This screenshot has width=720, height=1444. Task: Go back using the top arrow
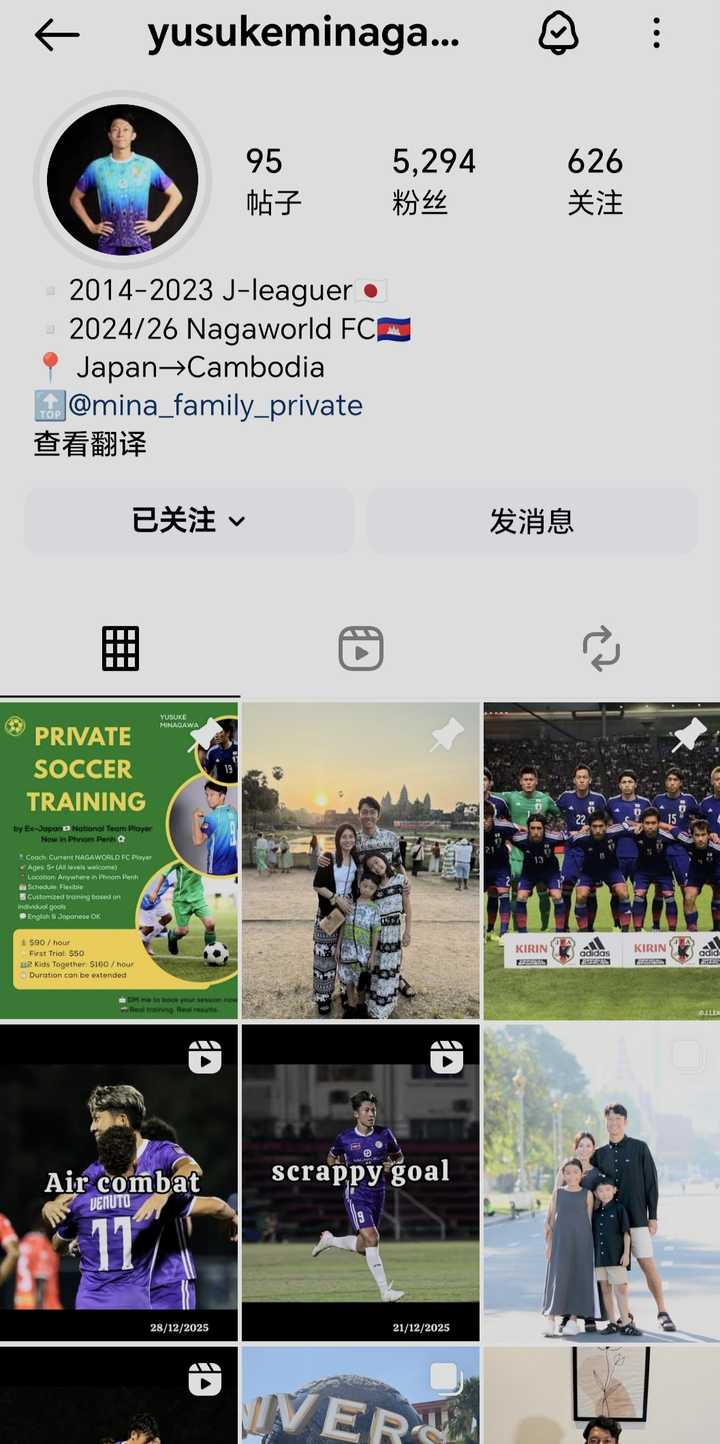[x=57, y=35]
